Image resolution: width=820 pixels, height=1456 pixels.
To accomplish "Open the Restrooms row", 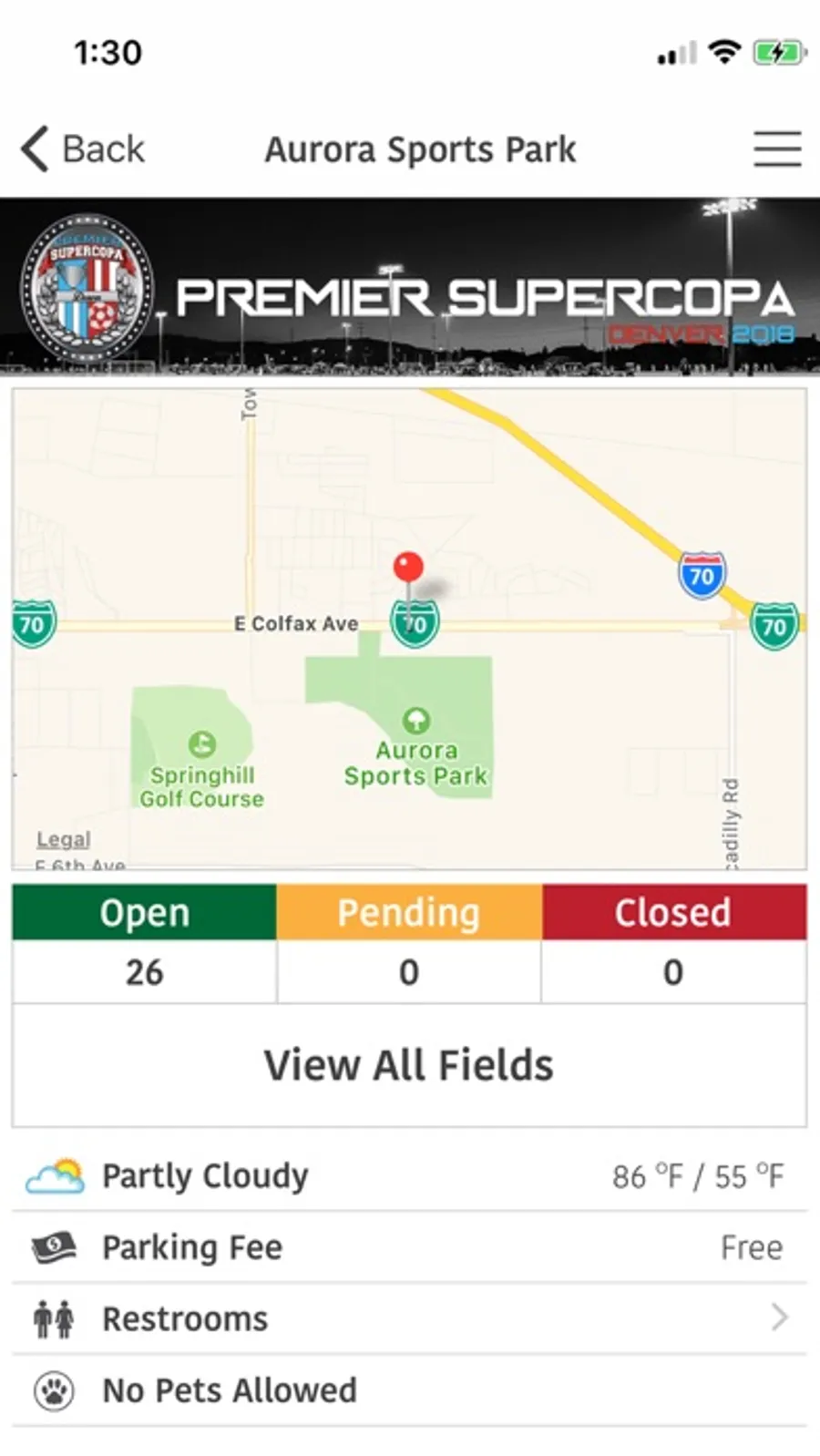I will [409, 1318].
